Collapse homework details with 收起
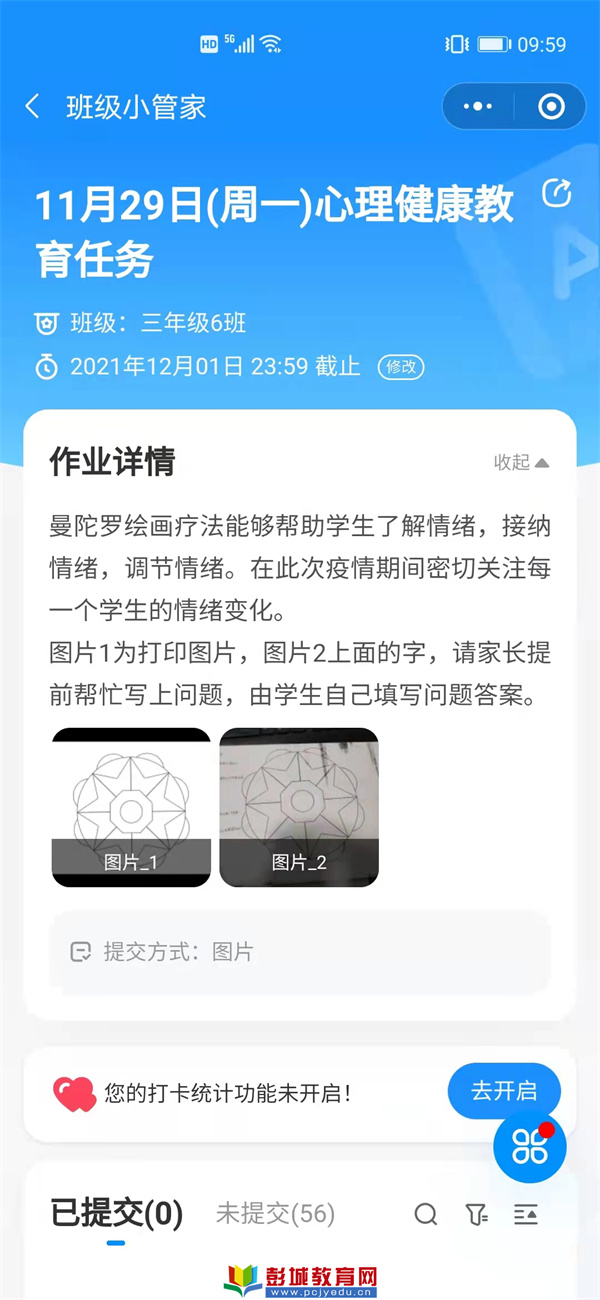Viewport: 600px width, 1300px height. coord(521,462)
